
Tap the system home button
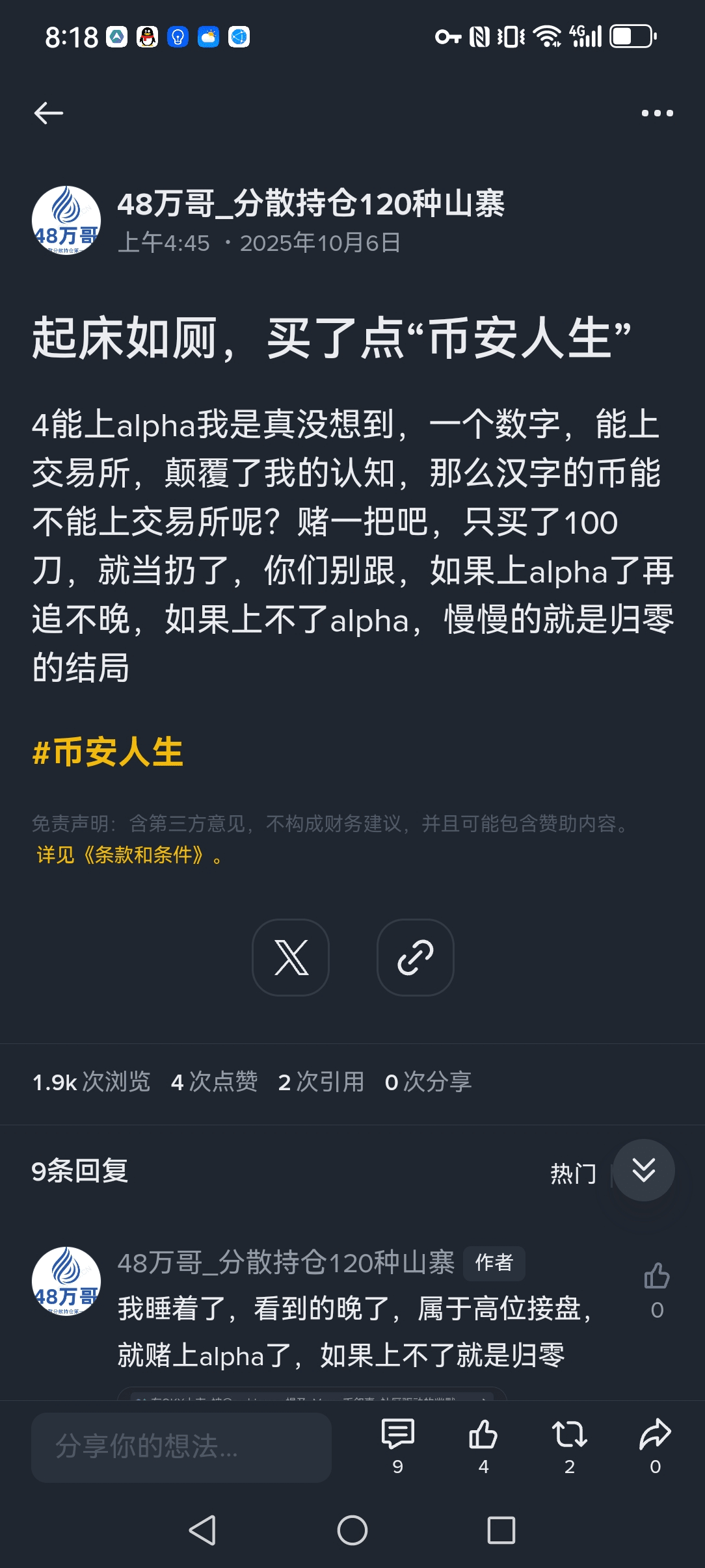pos(352,1530)
